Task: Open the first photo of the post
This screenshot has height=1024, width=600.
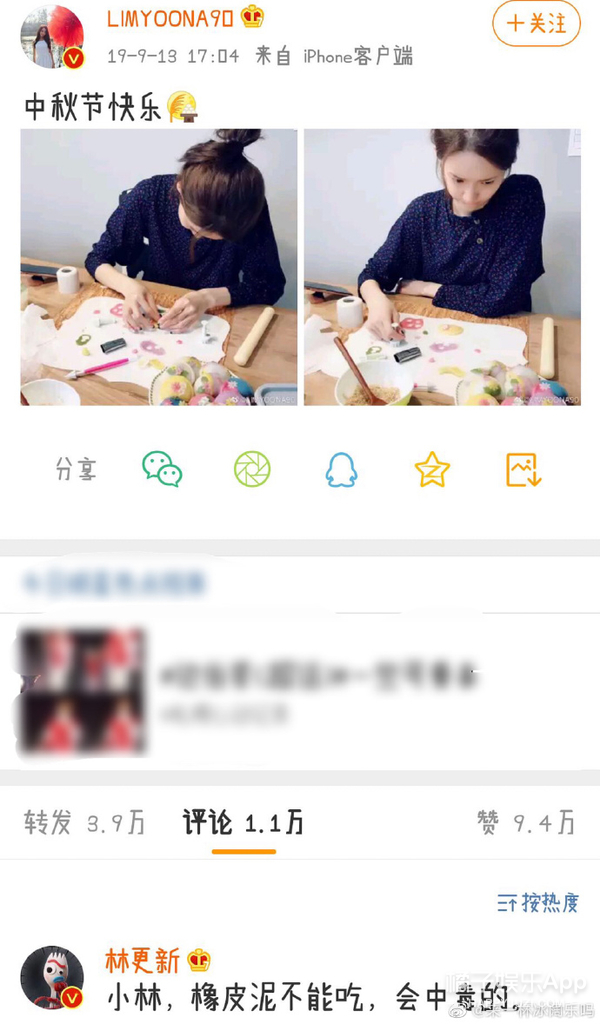Action: coord(159,267)
